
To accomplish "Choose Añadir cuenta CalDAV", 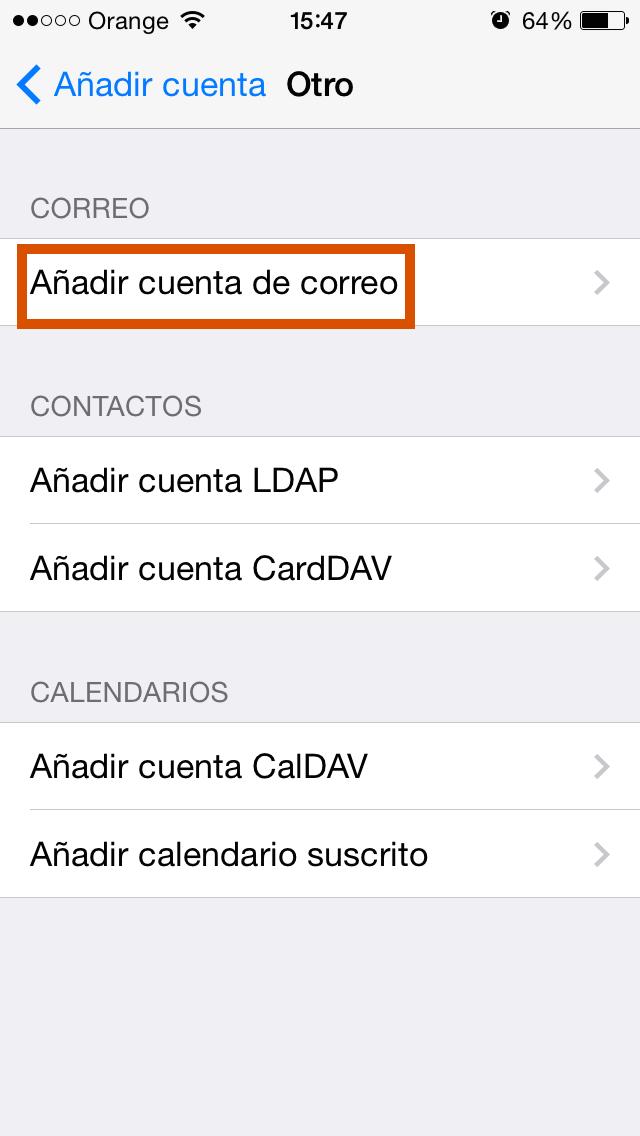I will (x=320, y=766).
